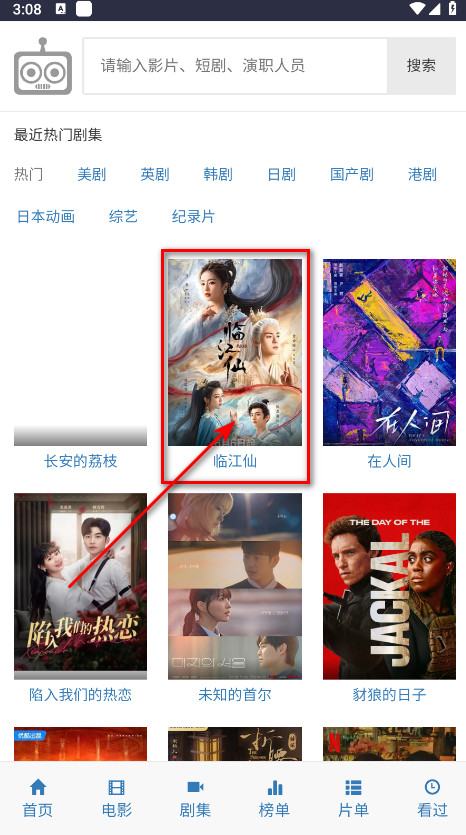The height and width of the screenshot is (835, 466).
Task: Open the 陷入我们的热恋 poster
Action: (x=80, y=586)
